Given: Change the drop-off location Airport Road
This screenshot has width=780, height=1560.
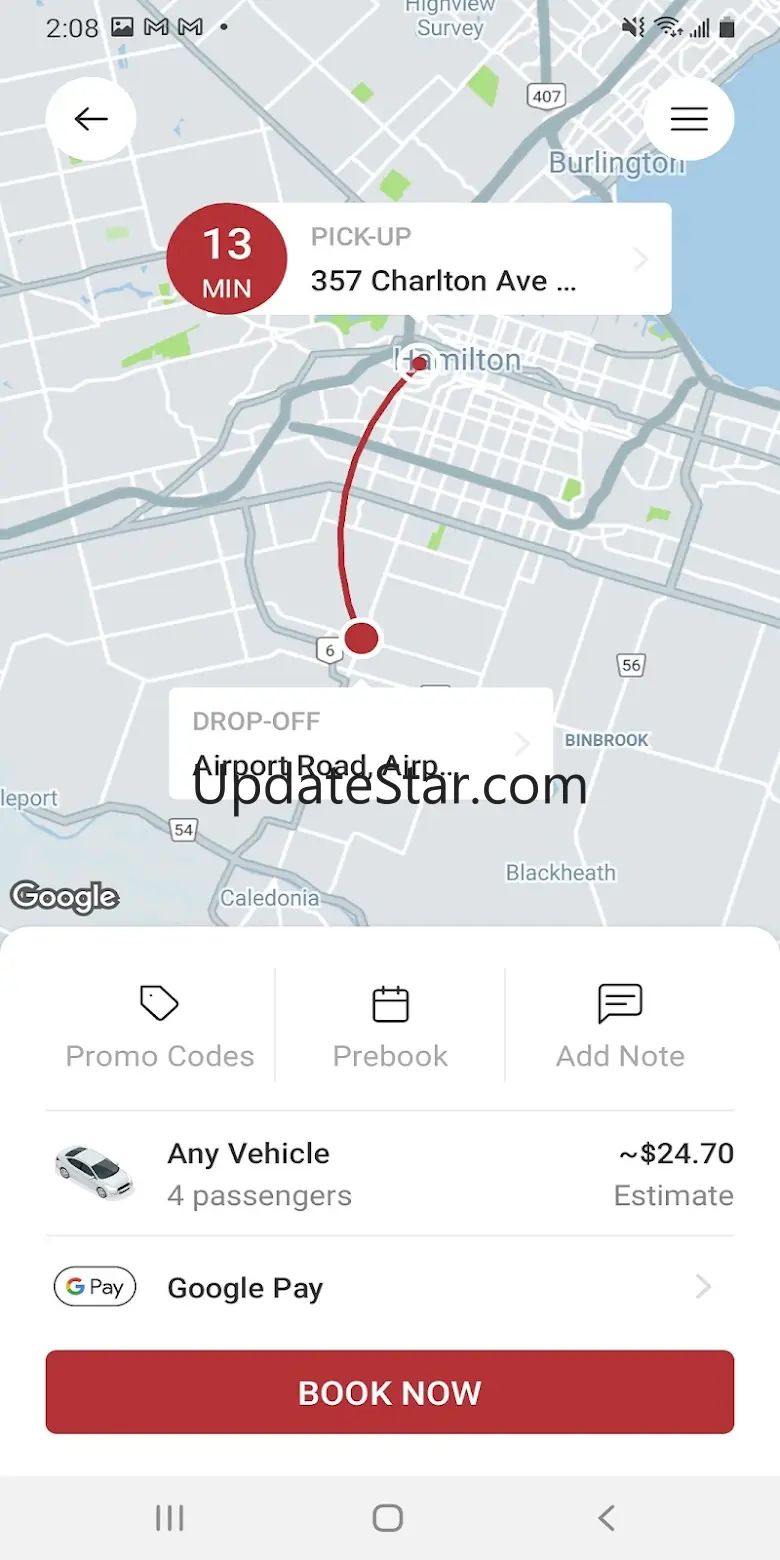Looking at the screenshot, I should coord(360,742).
